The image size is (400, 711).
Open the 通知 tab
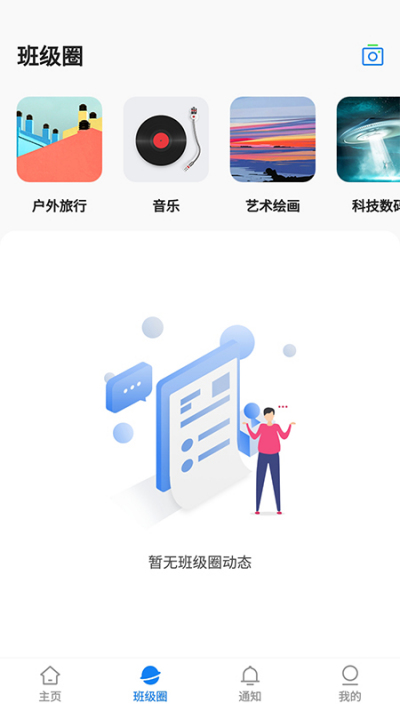(x=250, y=684)
